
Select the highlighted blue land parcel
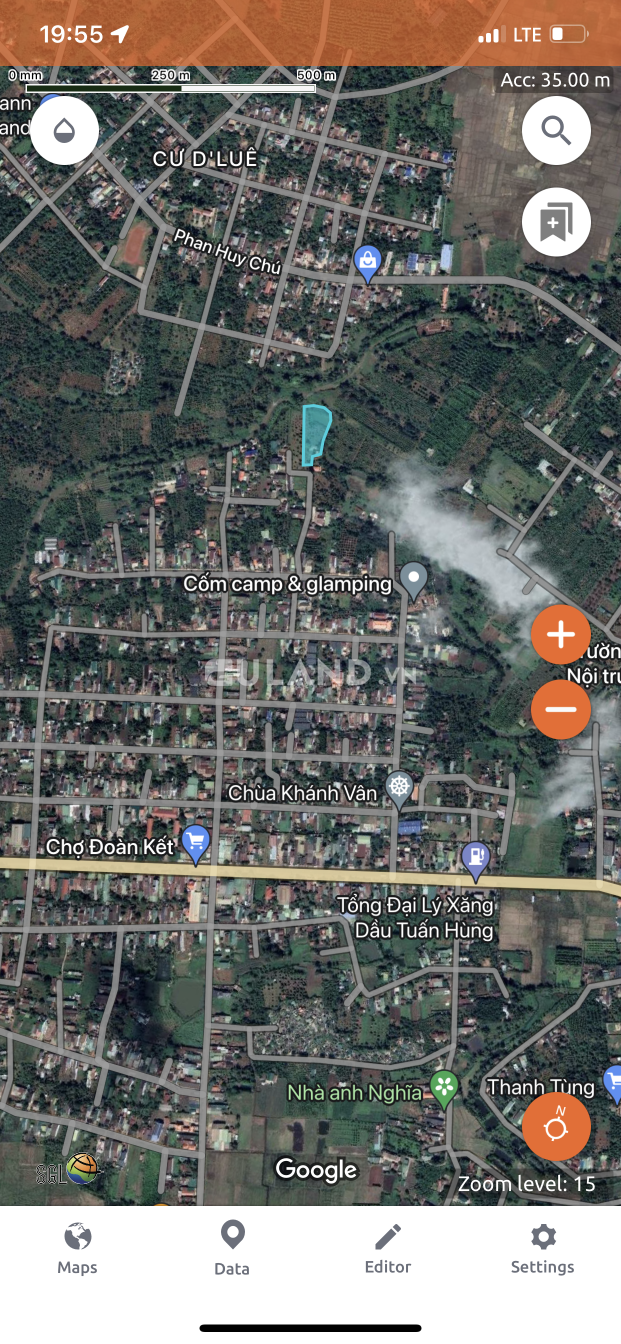(x=315, y=432)
